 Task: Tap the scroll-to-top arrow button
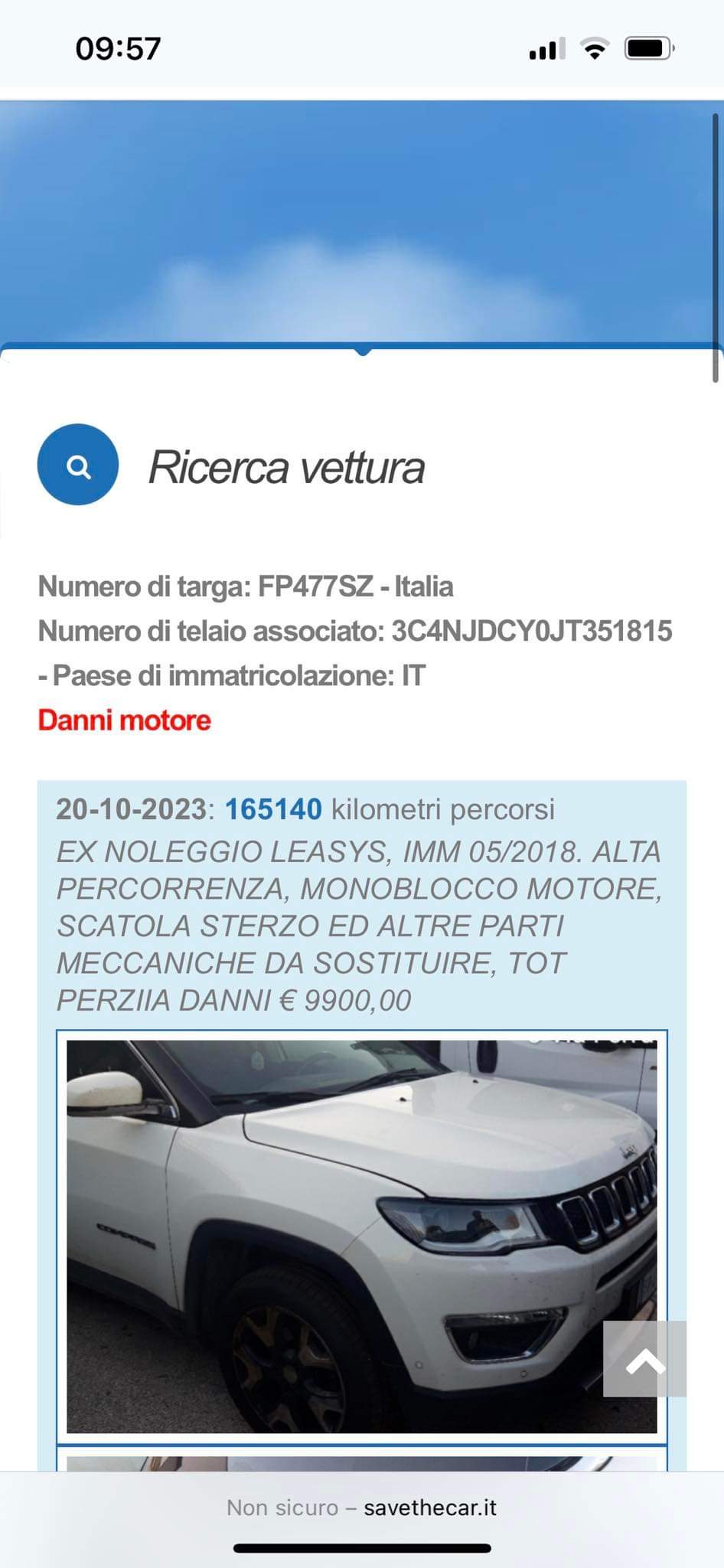(x=644, y=1358)
